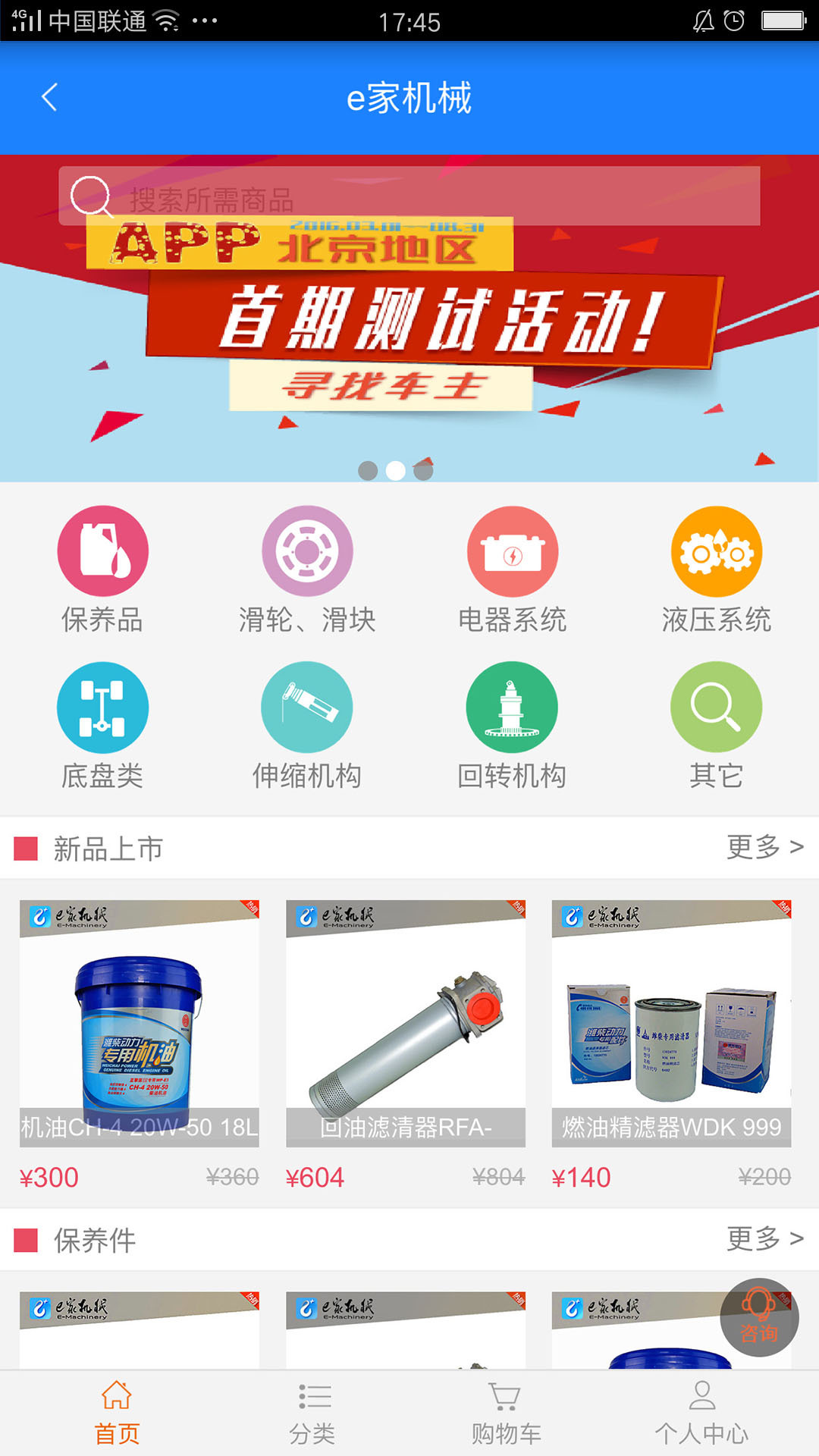Open the 液压系统 category

point(717,569)
